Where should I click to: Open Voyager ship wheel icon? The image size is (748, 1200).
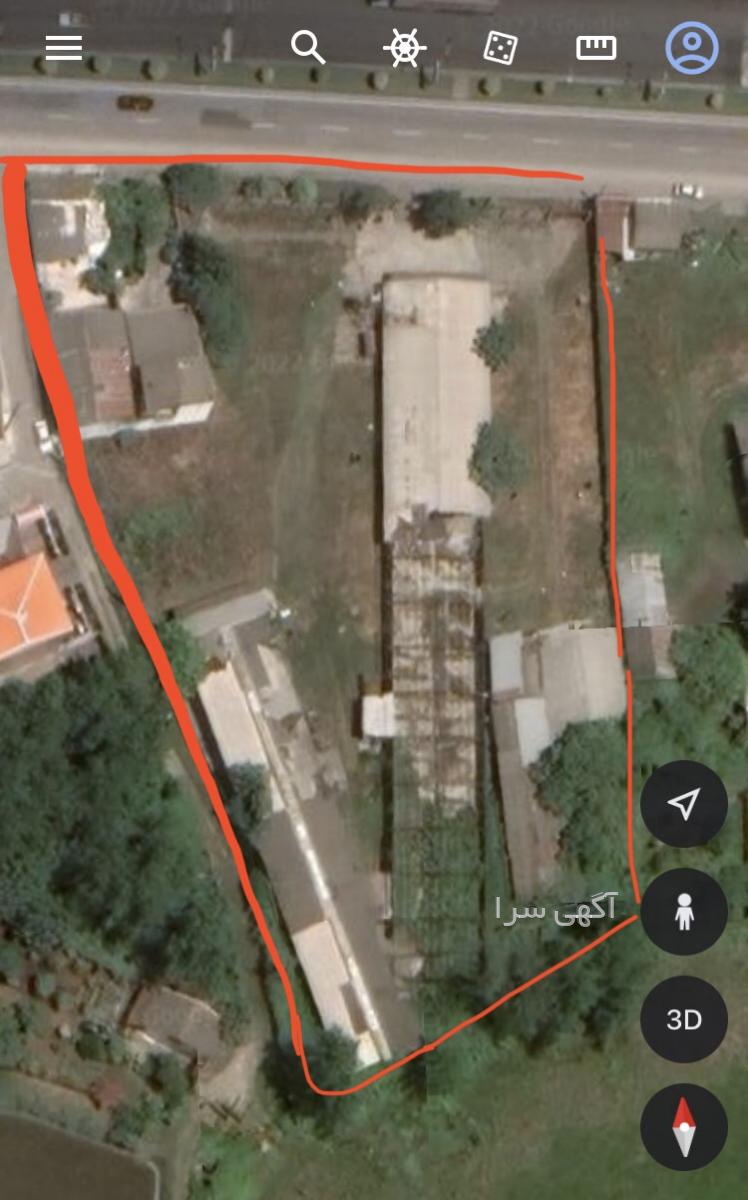[404, 47]
